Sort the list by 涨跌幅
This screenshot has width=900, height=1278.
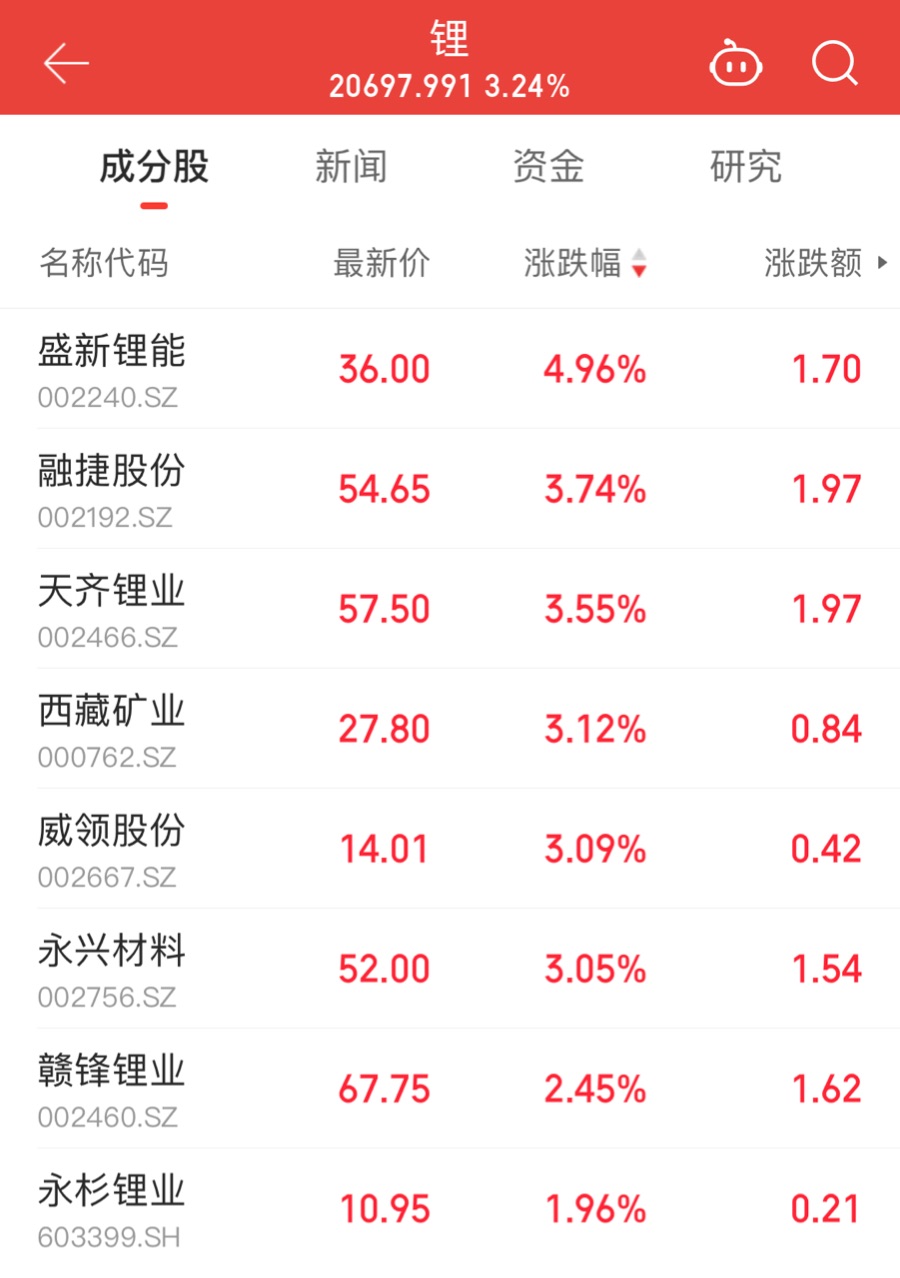[x=585, y=263]
